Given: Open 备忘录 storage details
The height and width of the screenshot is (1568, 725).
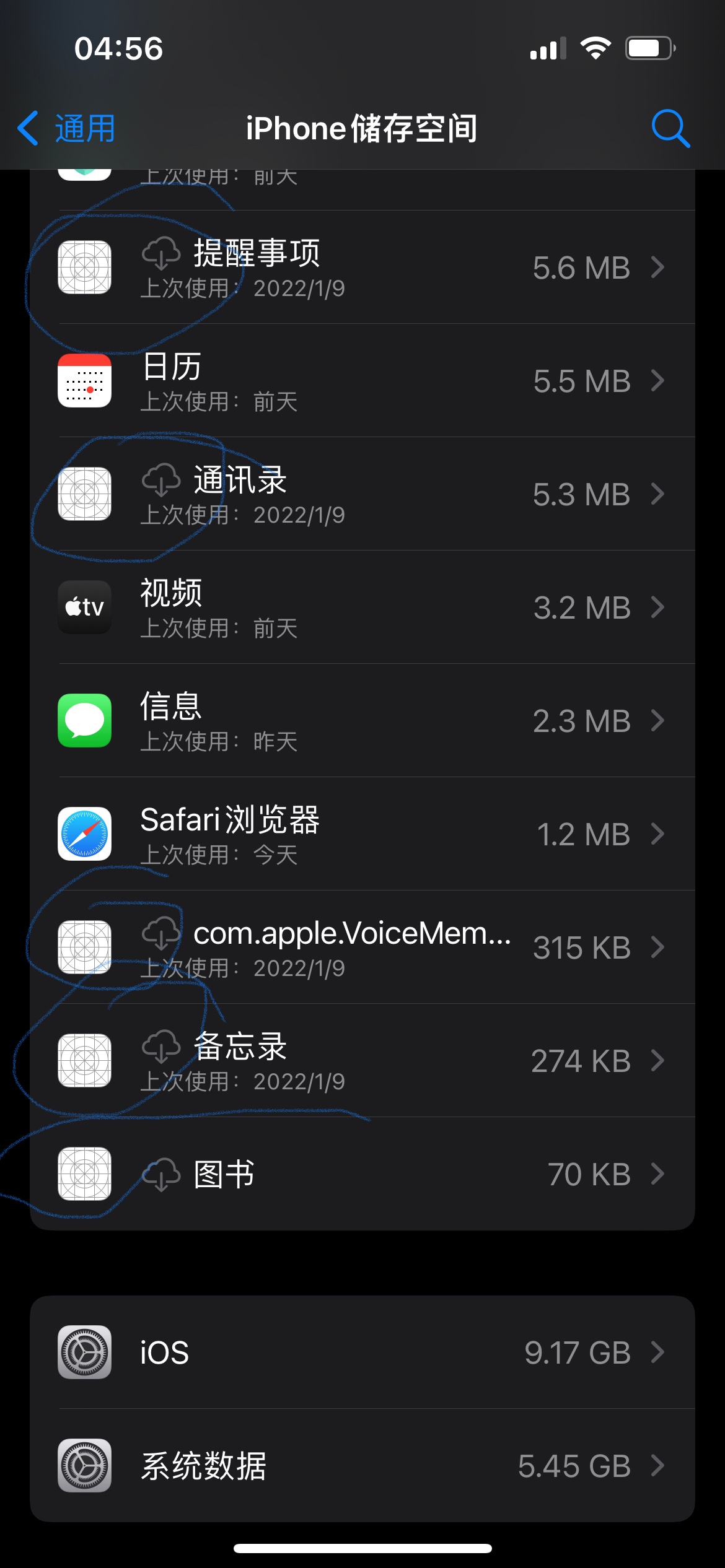Looking at the screenshot, I should pos(362,1061).
